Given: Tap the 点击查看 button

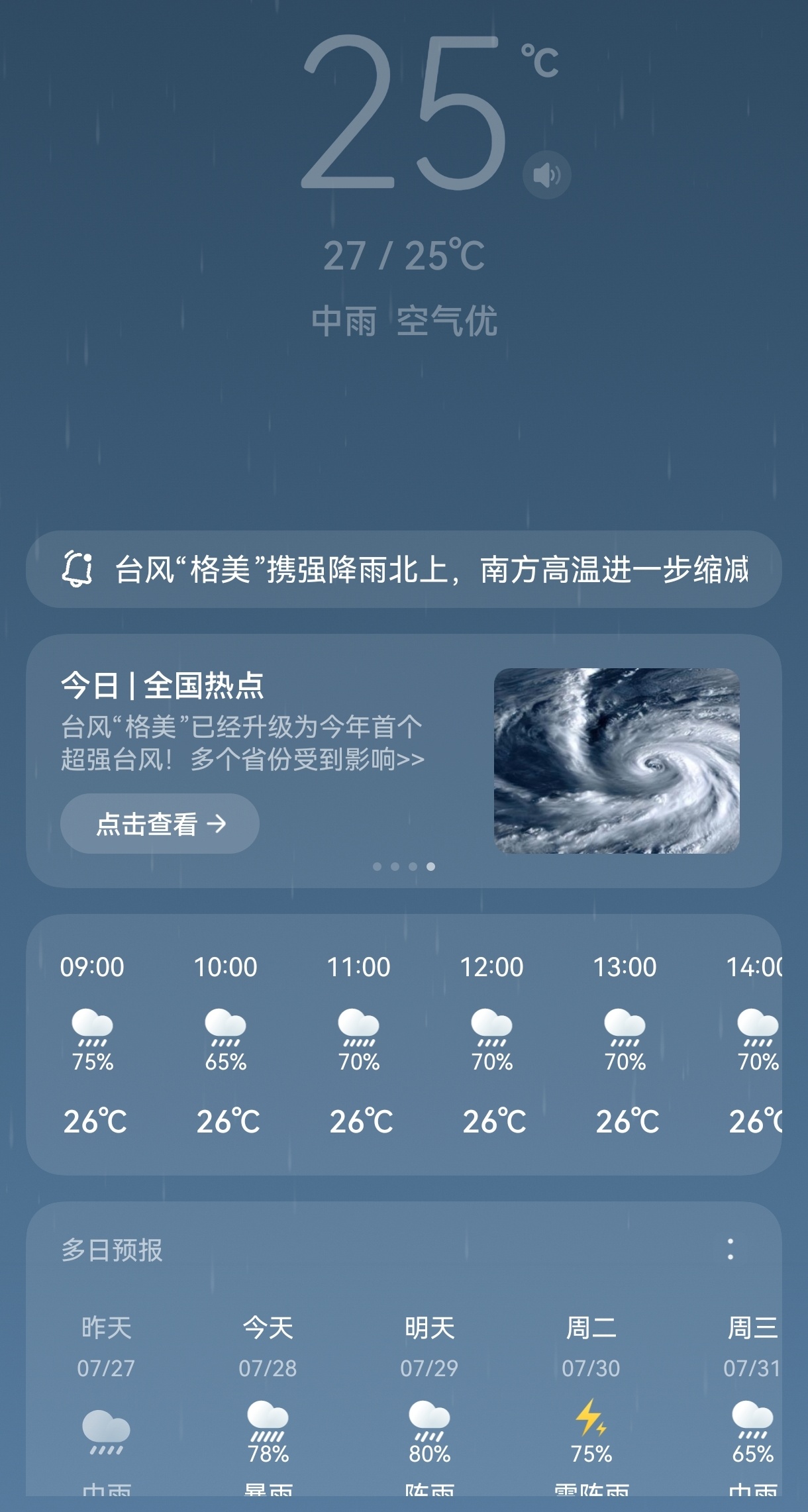Looking at the screenshot, I should click(x=160, y=823).
